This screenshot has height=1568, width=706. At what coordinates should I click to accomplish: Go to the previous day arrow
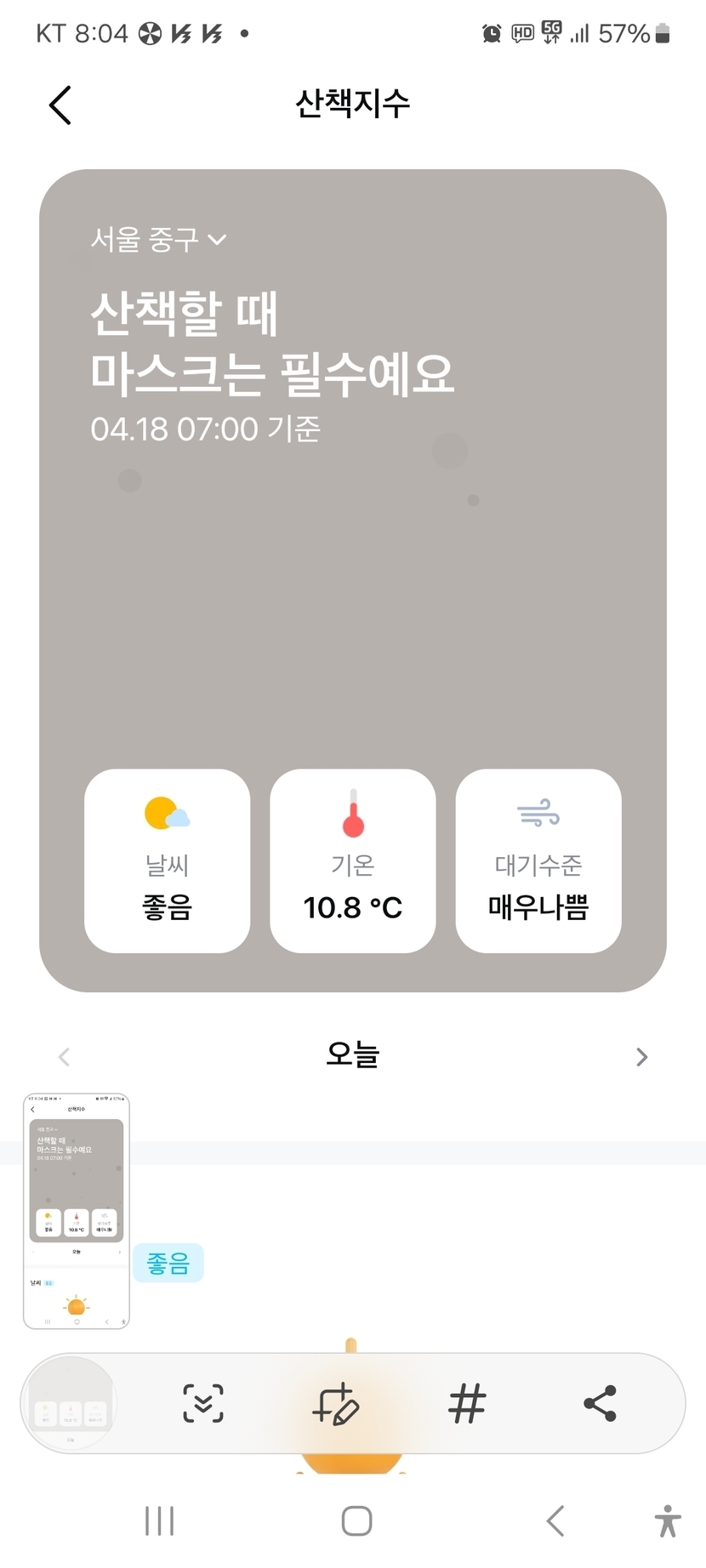[x=64, y=1057]
